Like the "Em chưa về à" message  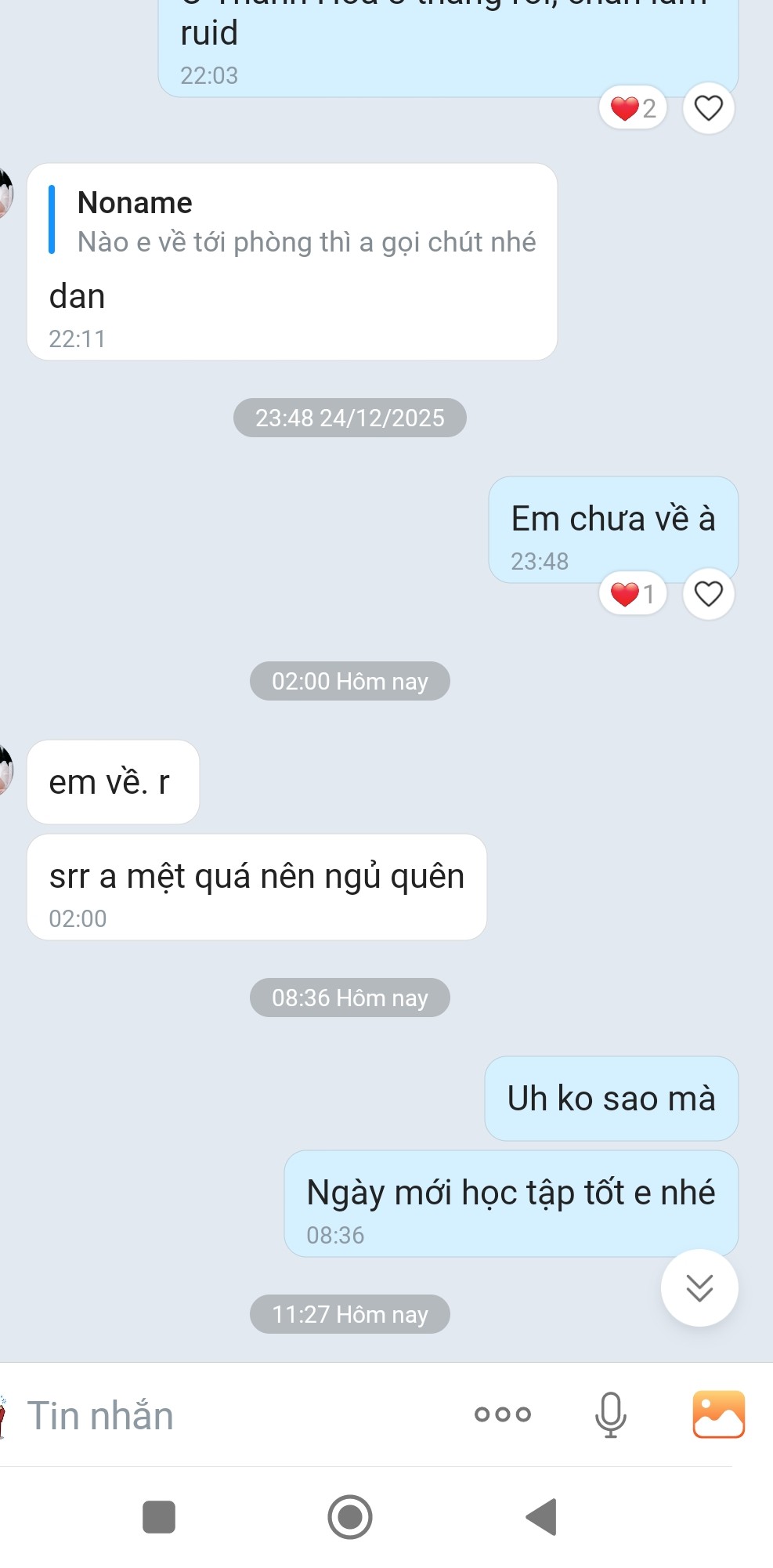tap(708, 594)
